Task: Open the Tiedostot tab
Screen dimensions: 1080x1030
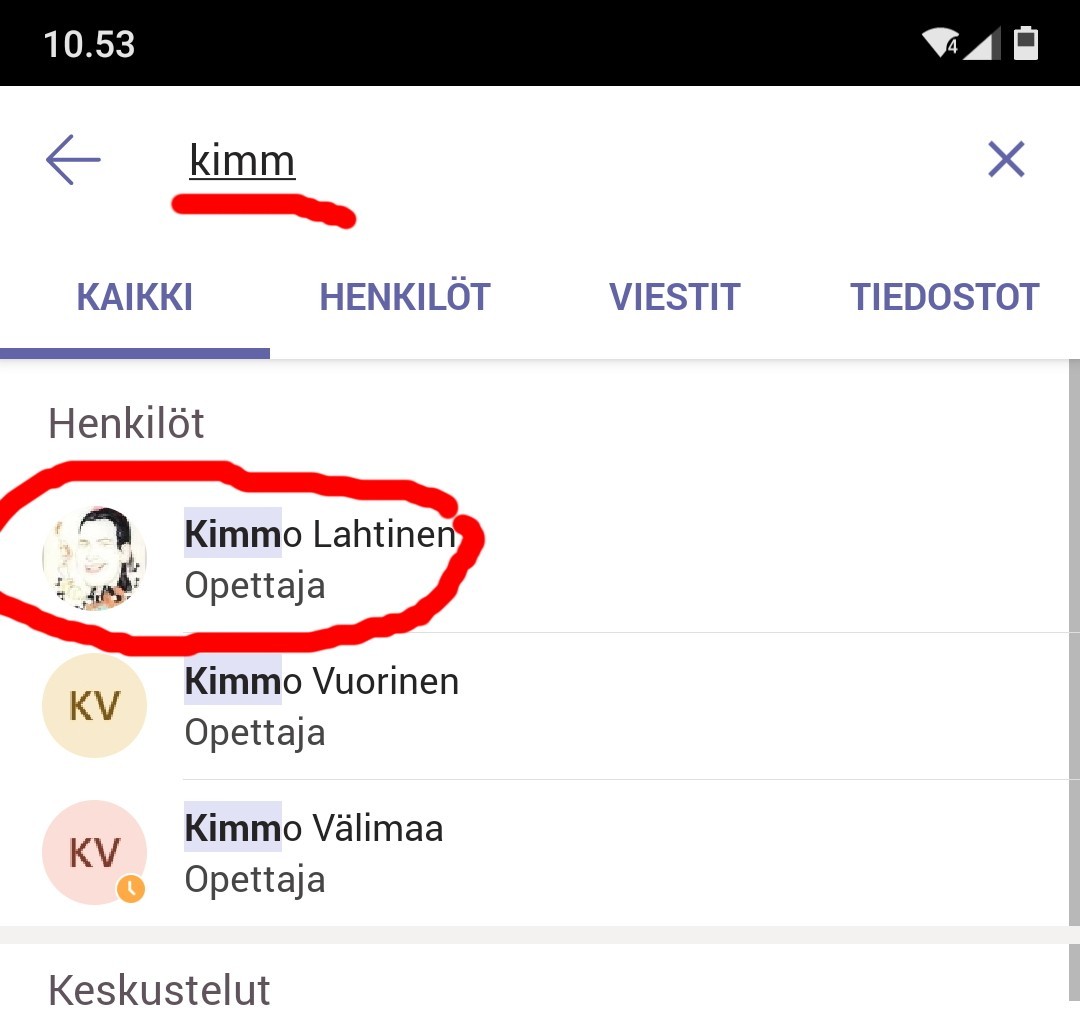Action: click(x=944, y=297)
